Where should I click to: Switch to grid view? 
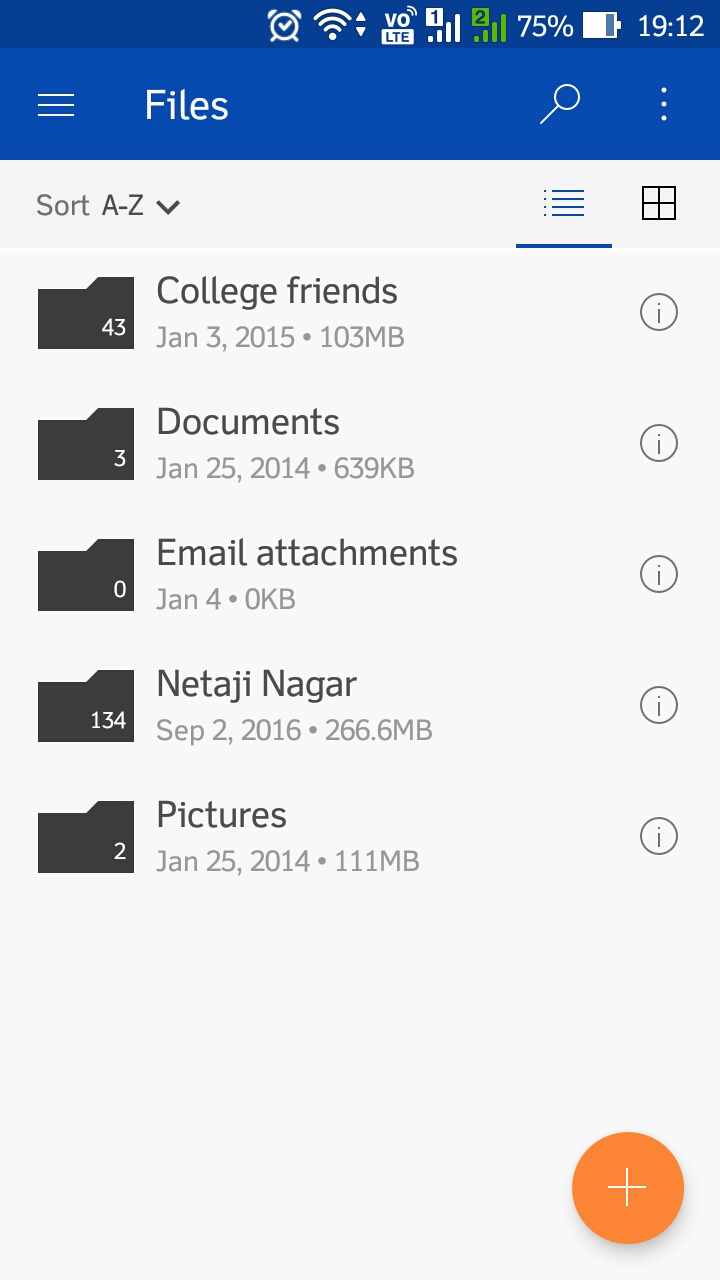point(659,204)
